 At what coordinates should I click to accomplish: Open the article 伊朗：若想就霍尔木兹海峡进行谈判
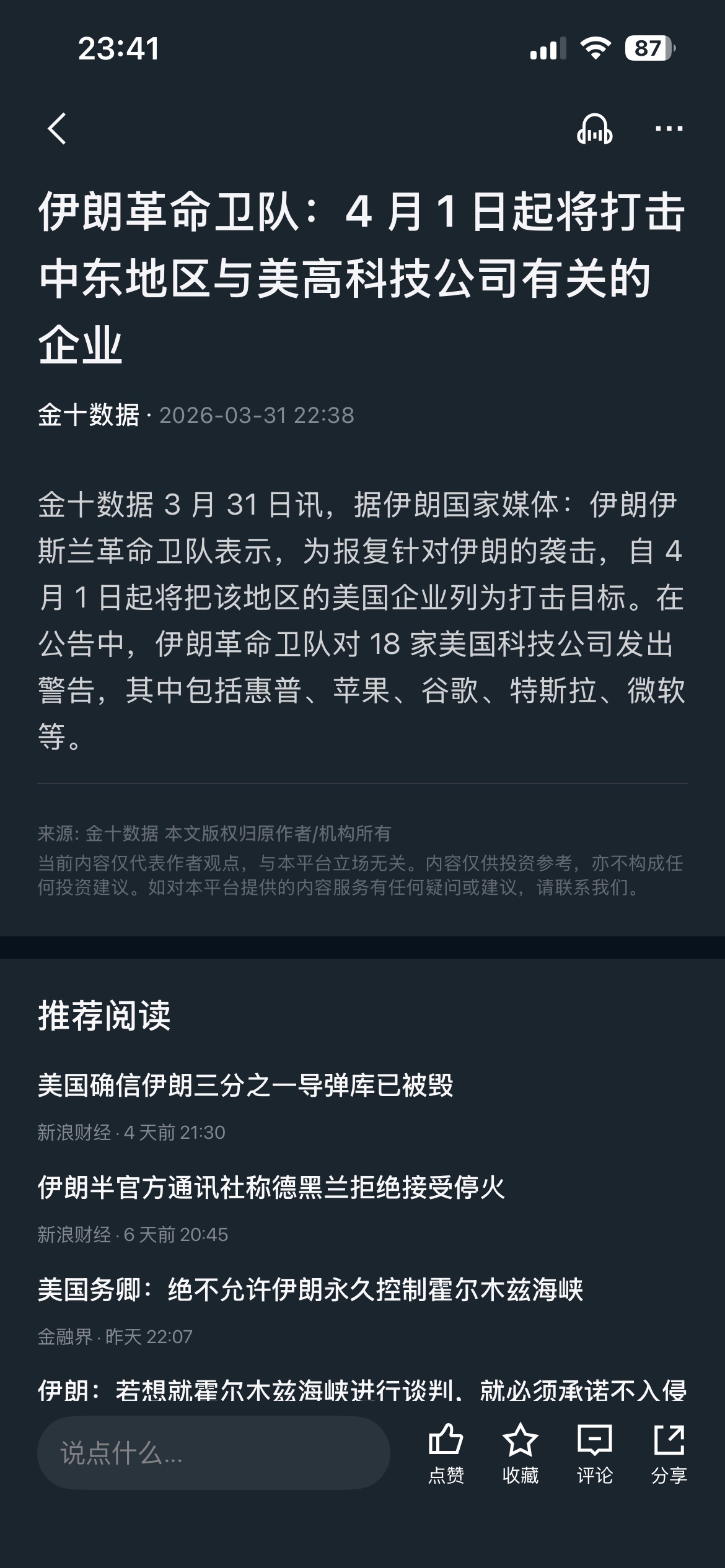tap(362, 1391)
